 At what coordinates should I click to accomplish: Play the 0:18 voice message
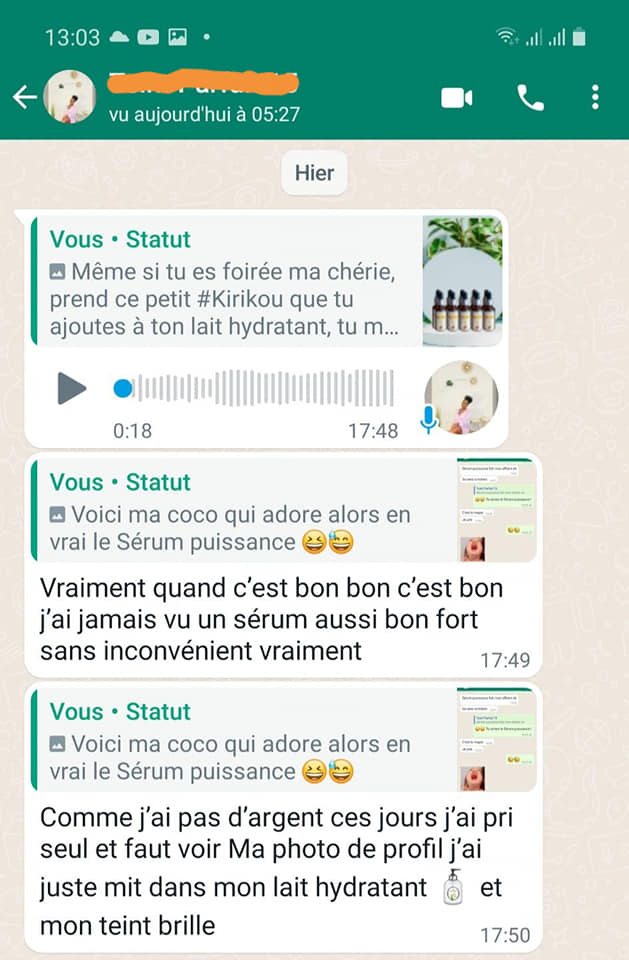[x=71, y=388]
